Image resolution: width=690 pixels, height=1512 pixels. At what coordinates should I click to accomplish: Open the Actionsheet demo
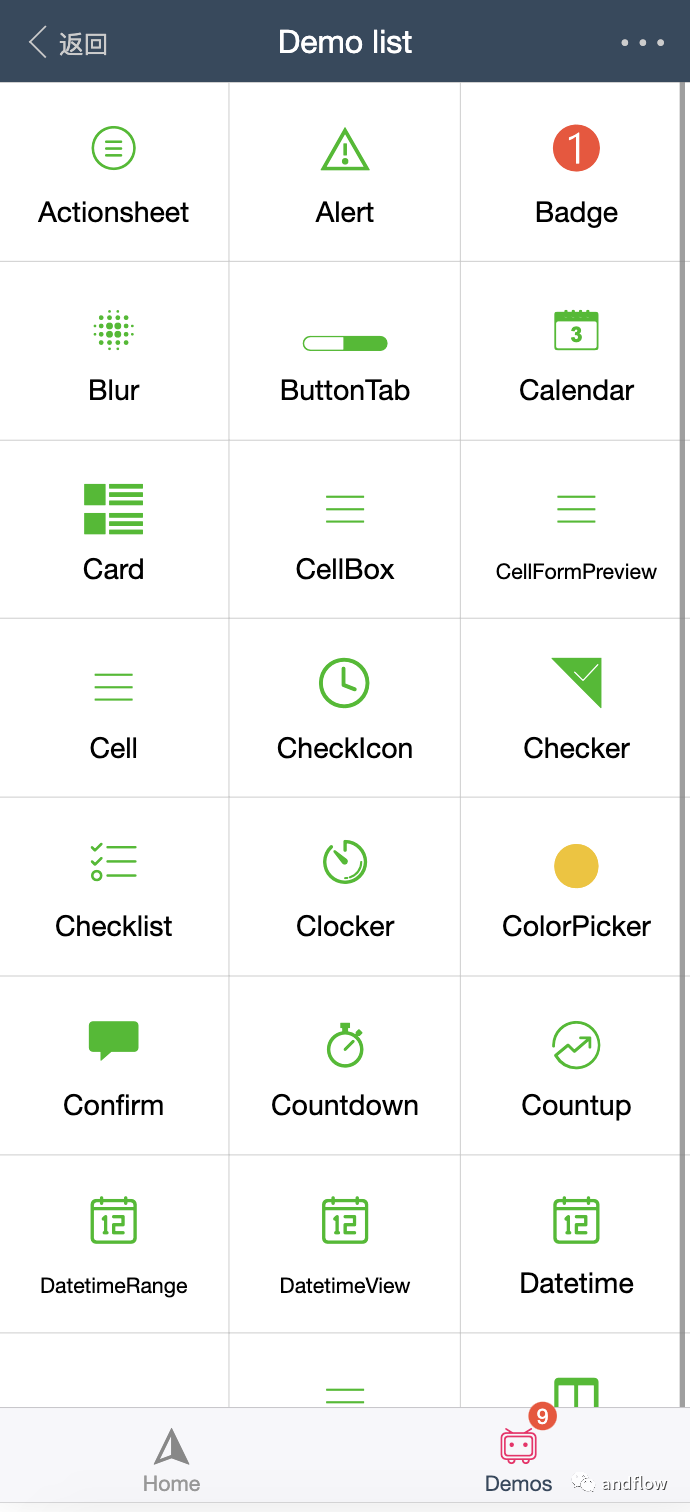(x=114, y=172)
